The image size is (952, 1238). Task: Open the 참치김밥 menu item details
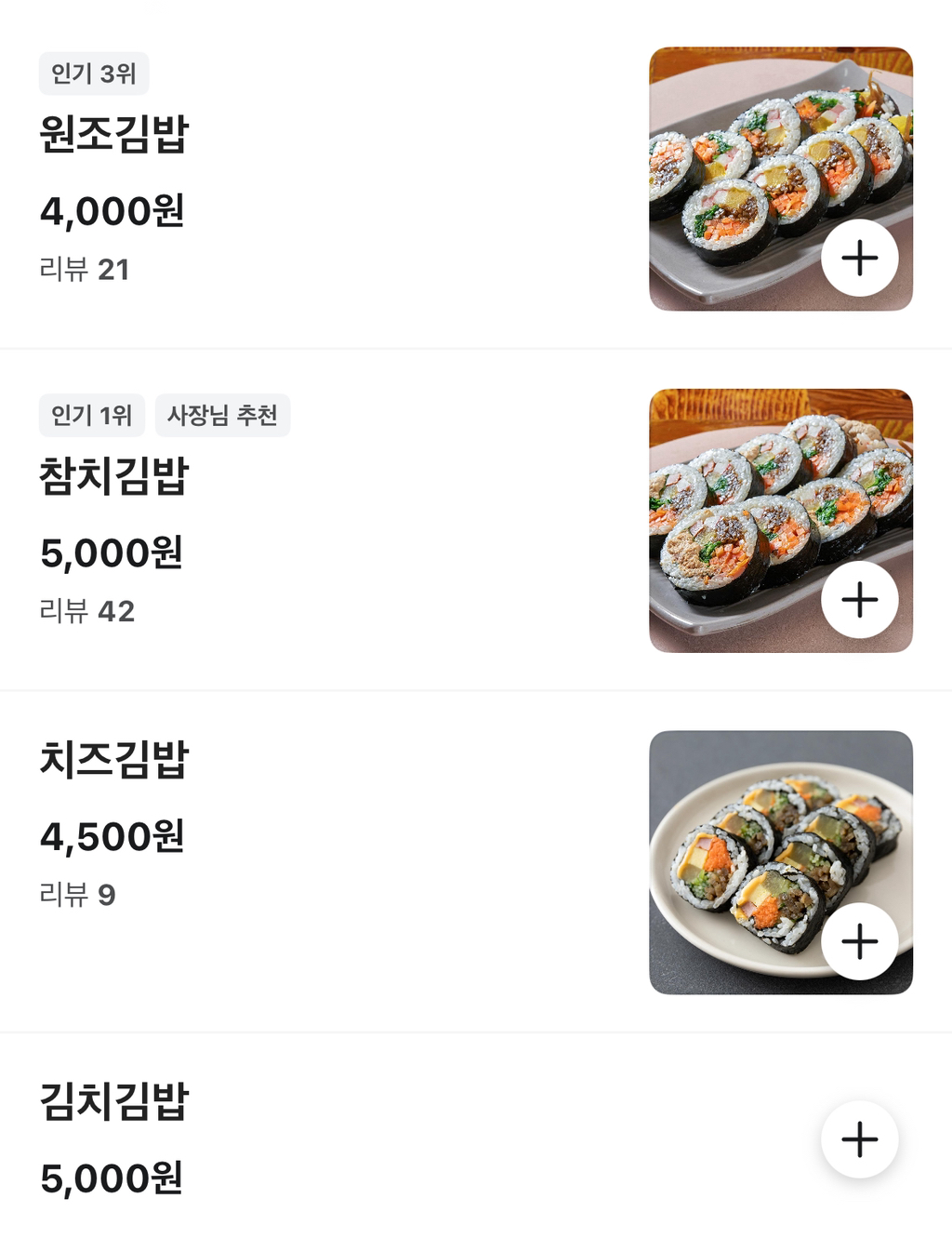pos(114,476)
